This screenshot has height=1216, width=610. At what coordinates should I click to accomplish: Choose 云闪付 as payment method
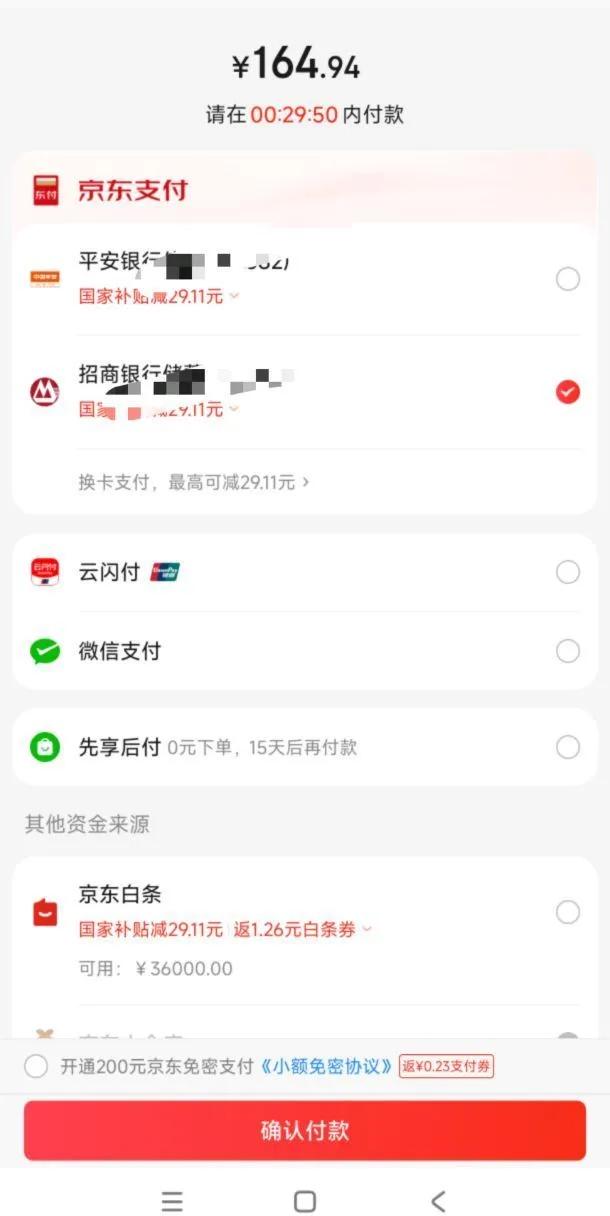tap(567, 572)
